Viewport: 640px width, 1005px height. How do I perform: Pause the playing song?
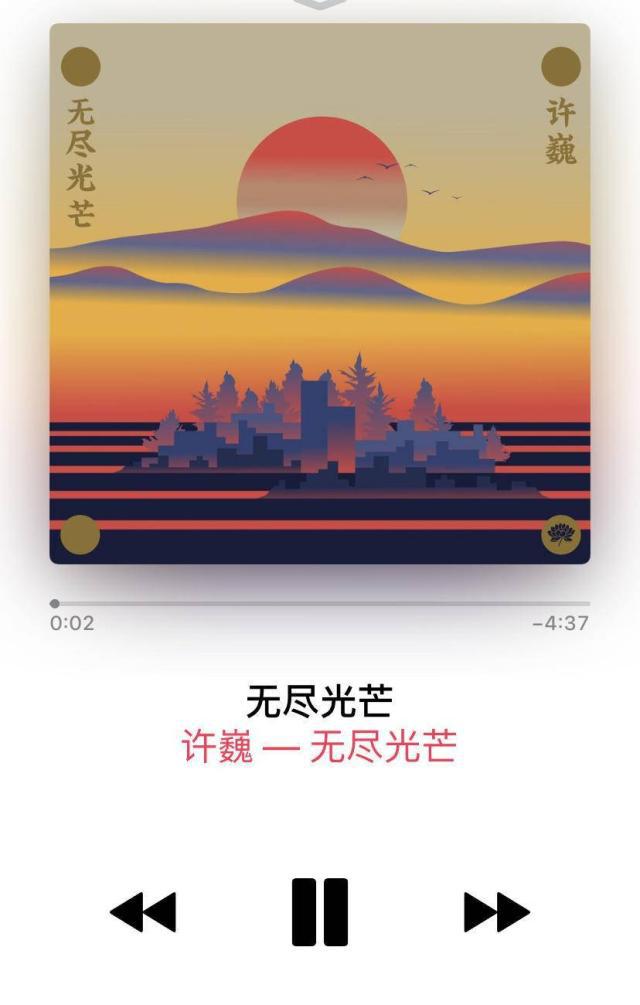click(x=320, y=912)
